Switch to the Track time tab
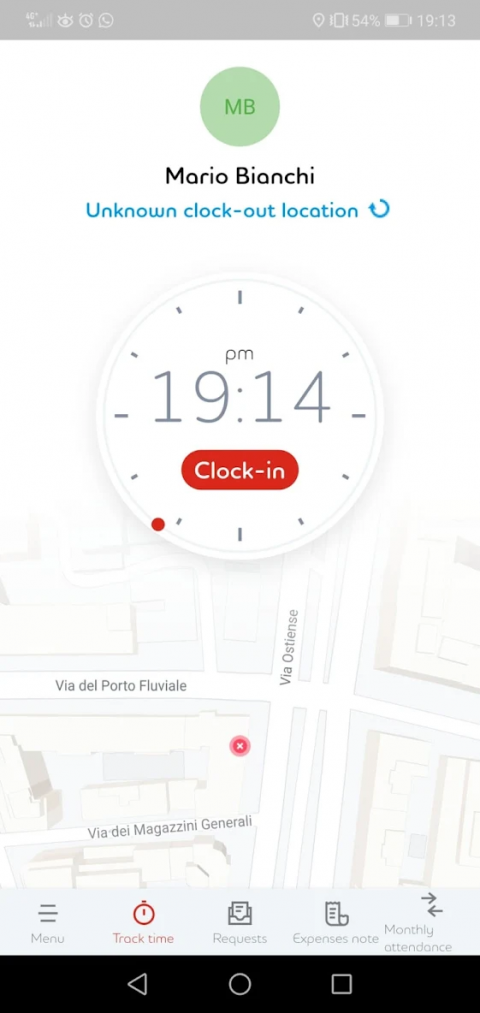The width and height of the screenshot is (480, 1013). 143,923
